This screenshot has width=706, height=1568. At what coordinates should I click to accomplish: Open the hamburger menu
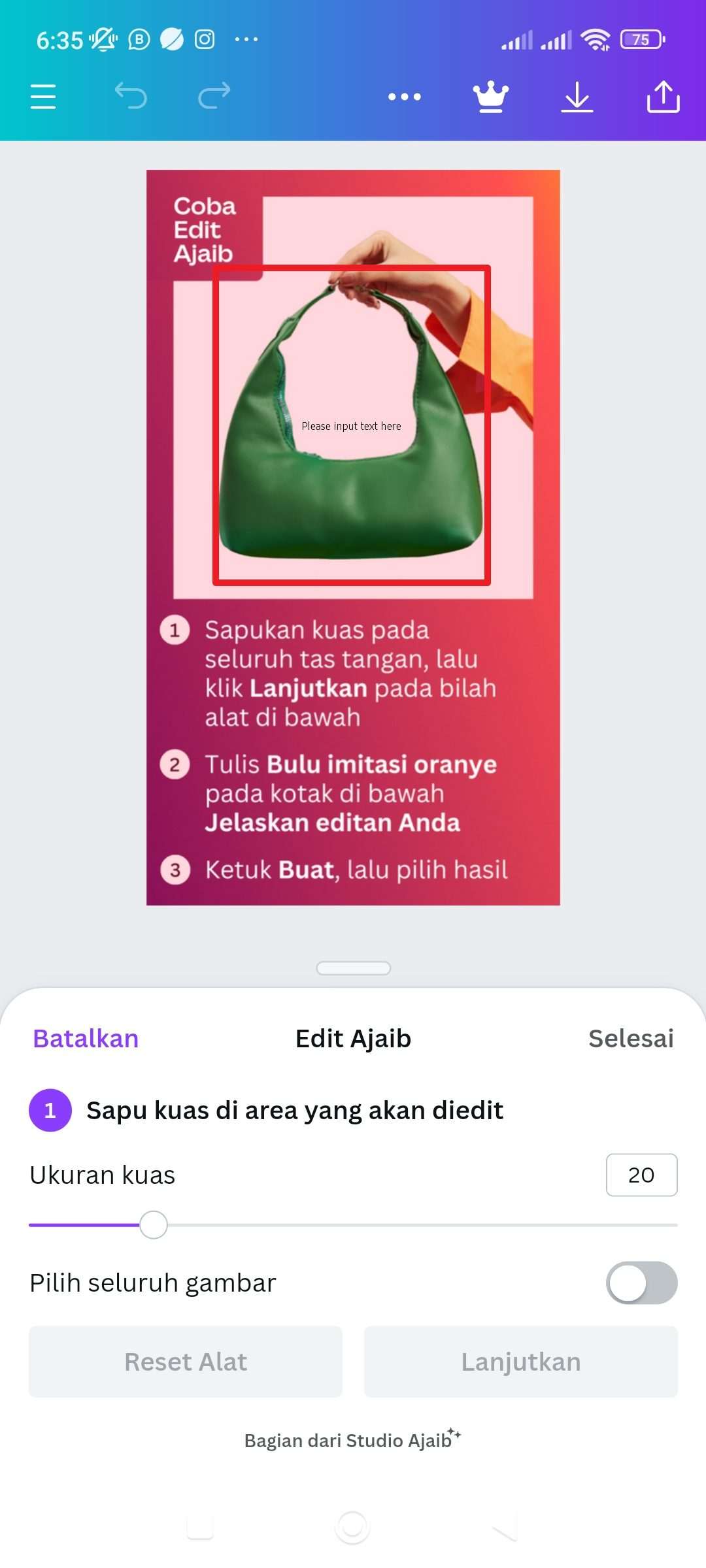(43, 97)
